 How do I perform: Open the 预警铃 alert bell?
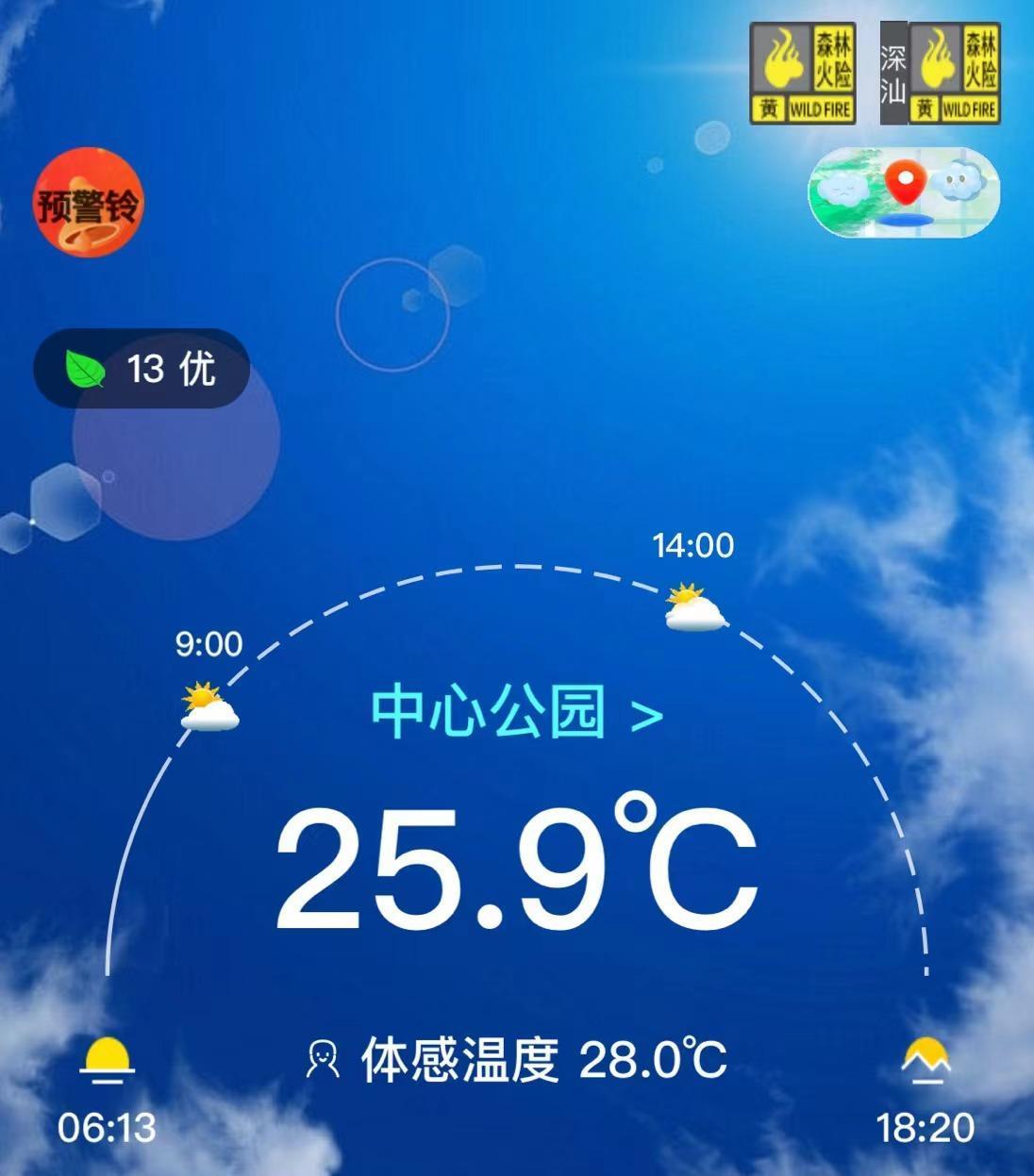click(x=89, y=203)
